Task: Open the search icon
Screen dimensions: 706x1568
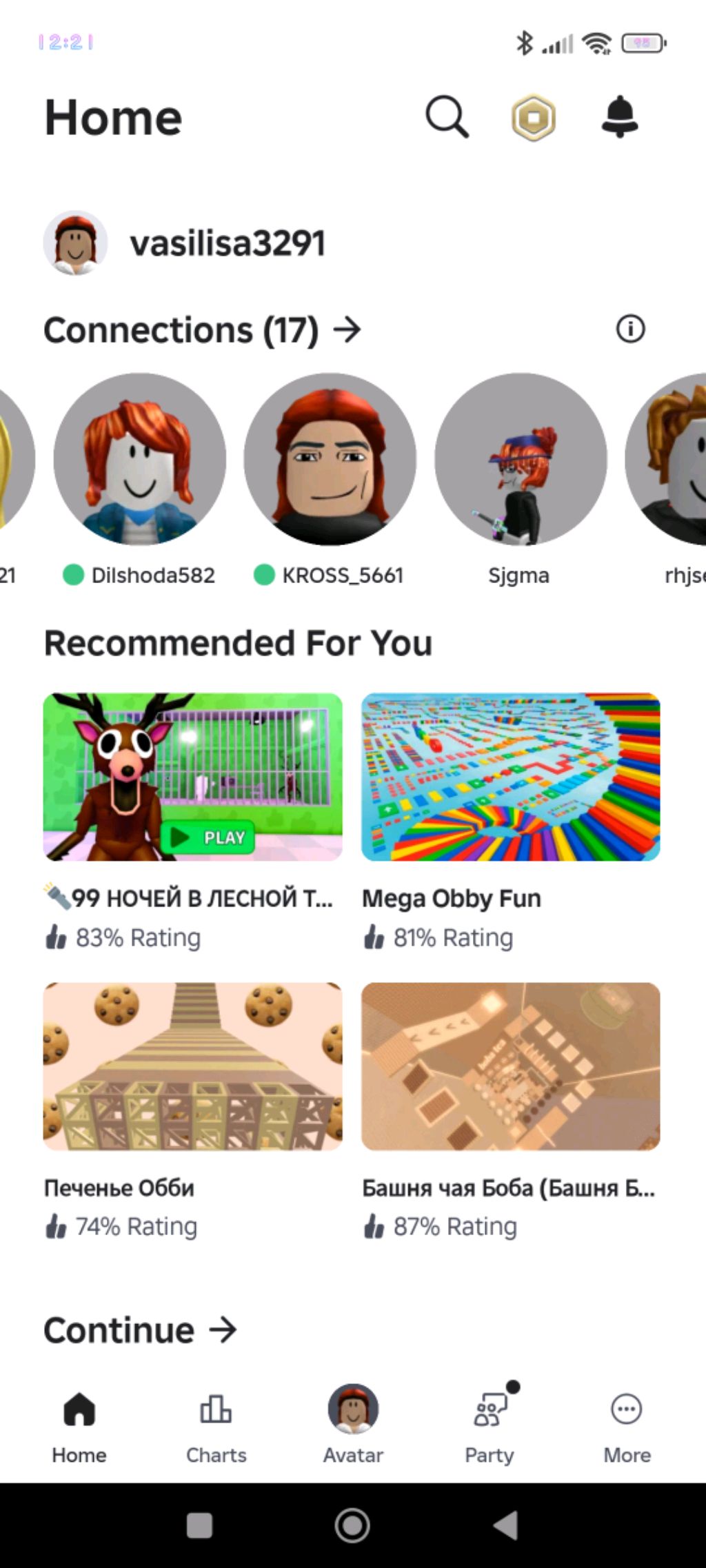Action: pyautogui.click(x=447, y=117)
